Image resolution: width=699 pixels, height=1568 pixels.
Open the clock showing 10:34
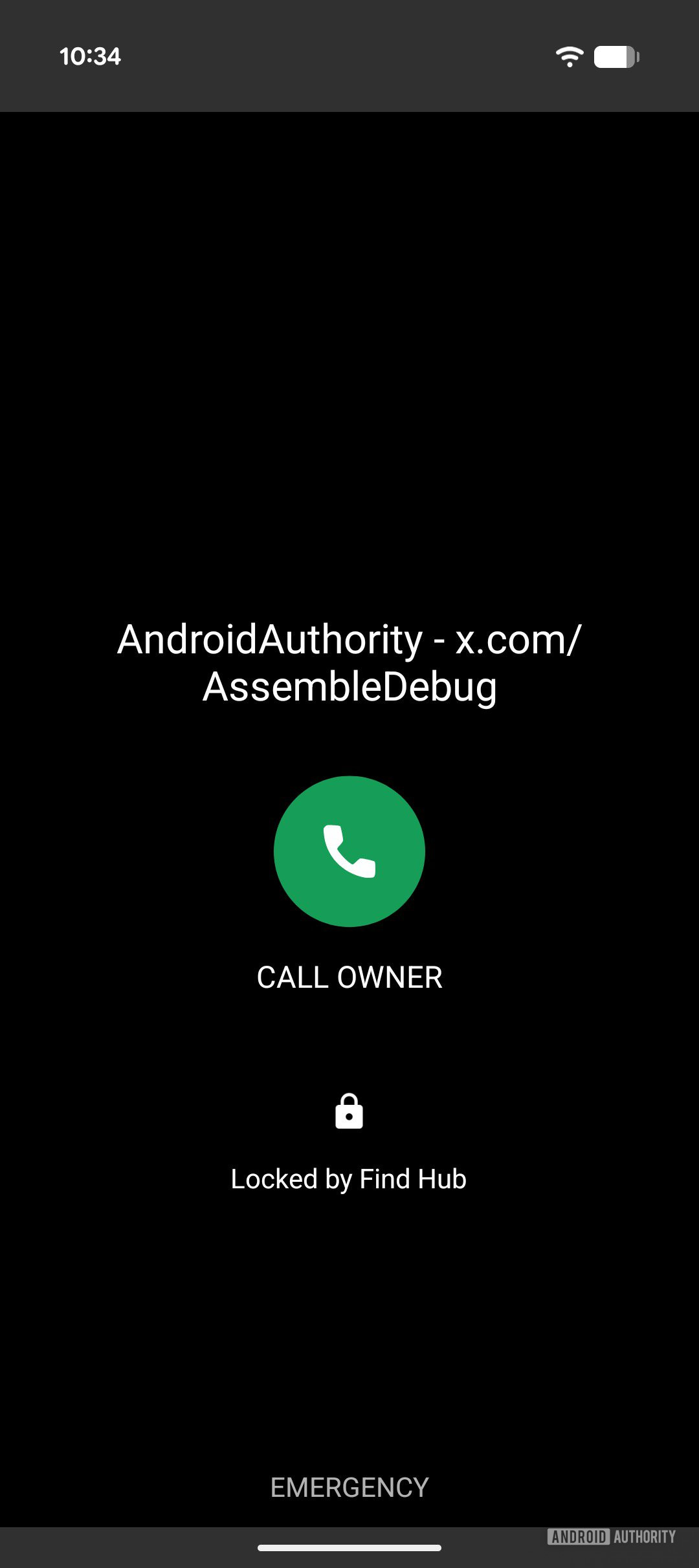coord(90,56)
